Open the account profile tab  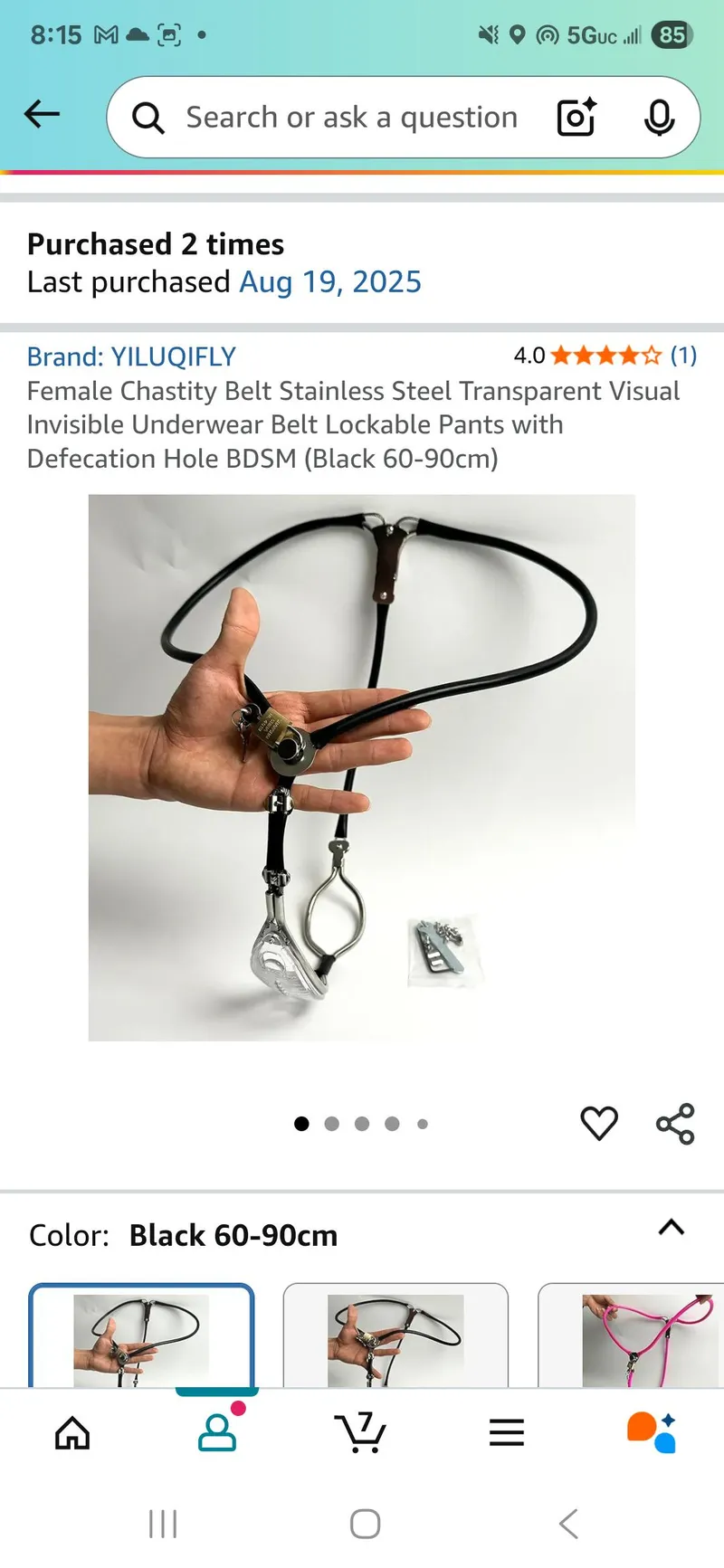pyautogui.click(x=217, y=1432)
